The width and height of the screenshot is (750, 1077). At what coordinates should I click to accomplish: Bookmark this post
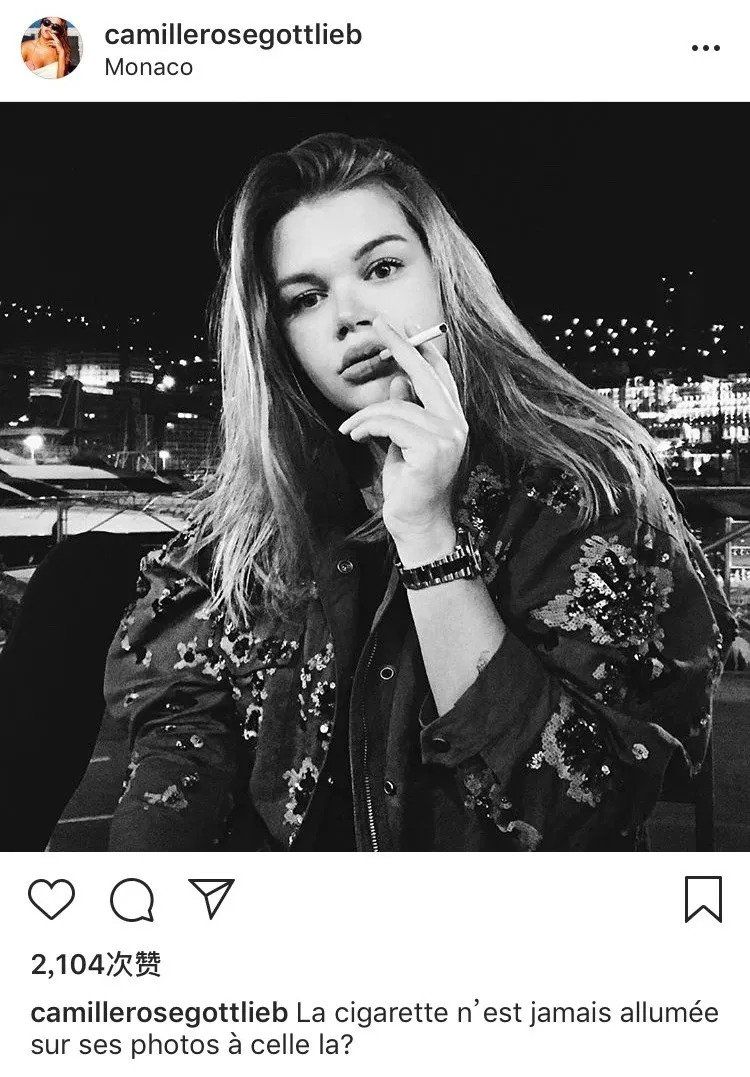point(703,898)
